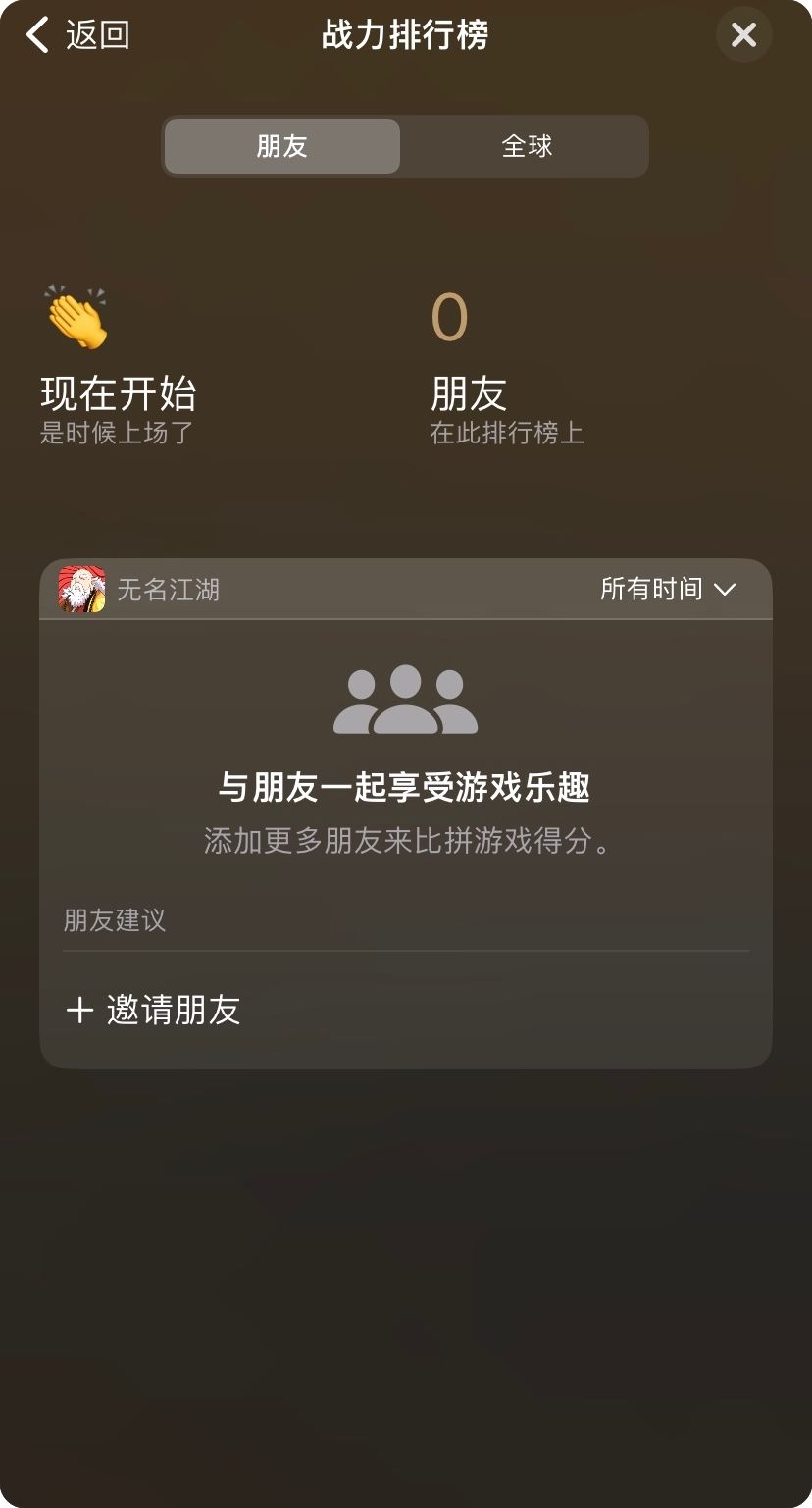Click the 在此排行榜上 label
Viewport: 812px width, 1508px height.
tap(508, 433)
